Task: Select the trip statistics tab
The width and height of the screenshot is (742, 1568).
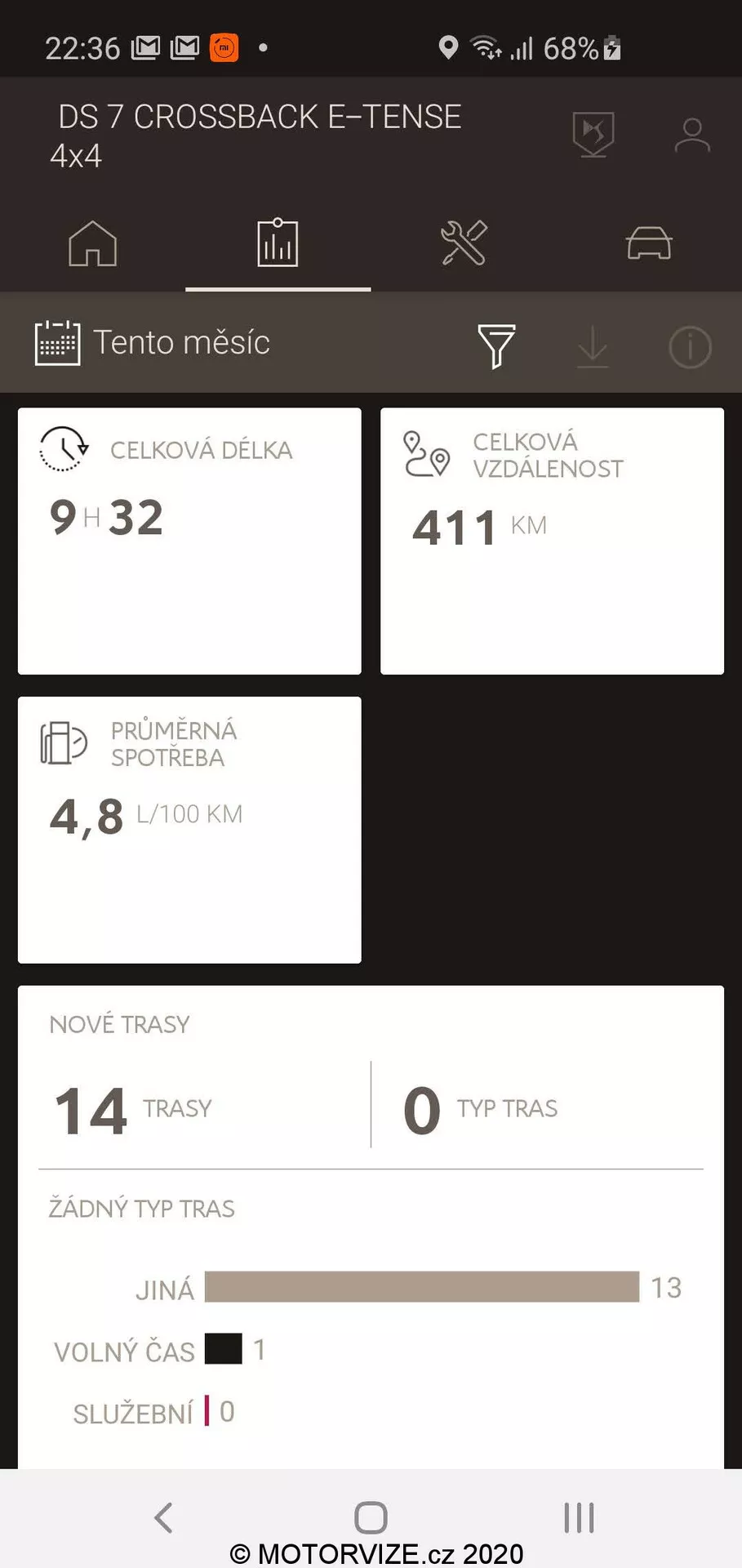Action: tap(278, 243)
